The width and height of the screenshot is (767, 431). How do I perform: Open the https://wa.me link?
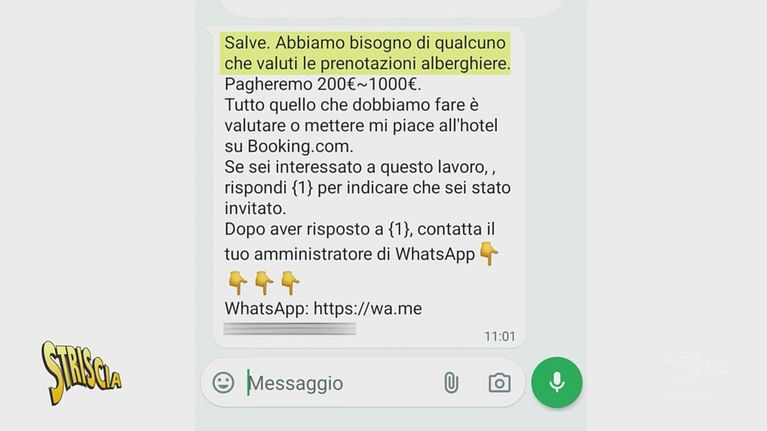tap(368, 308)
